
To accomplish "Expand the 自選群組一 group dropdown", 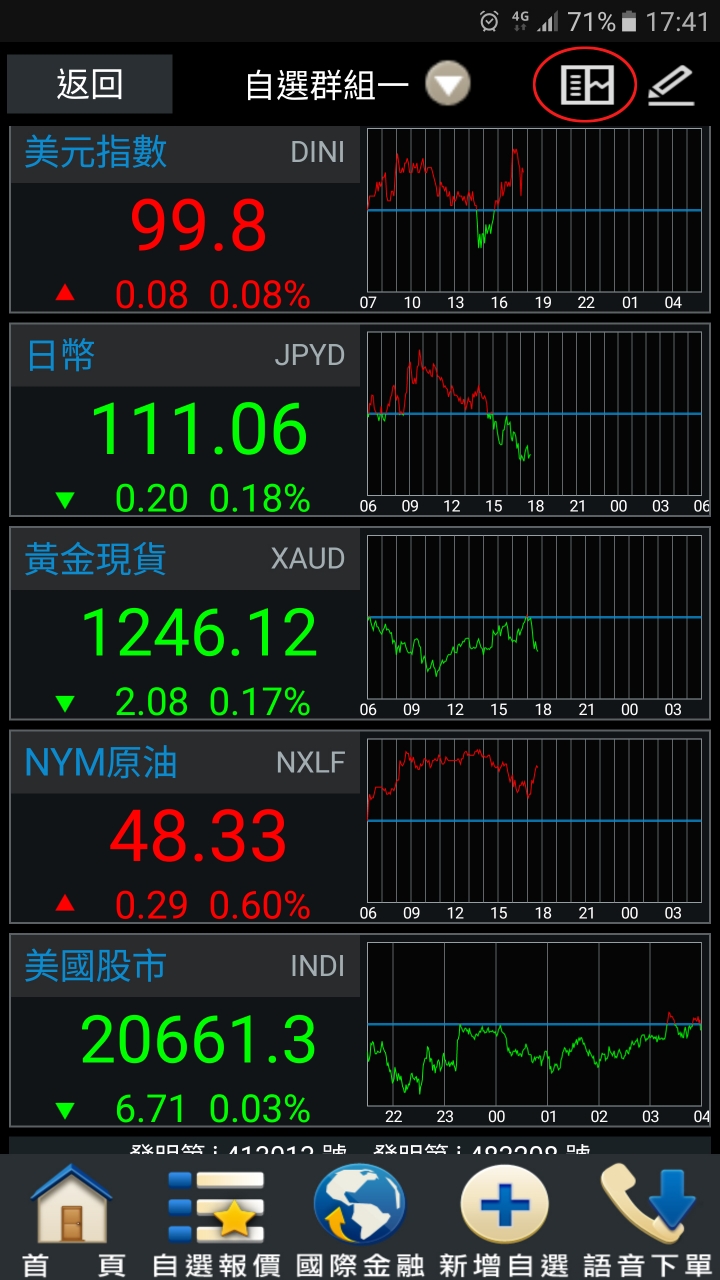I will (447, 85).
